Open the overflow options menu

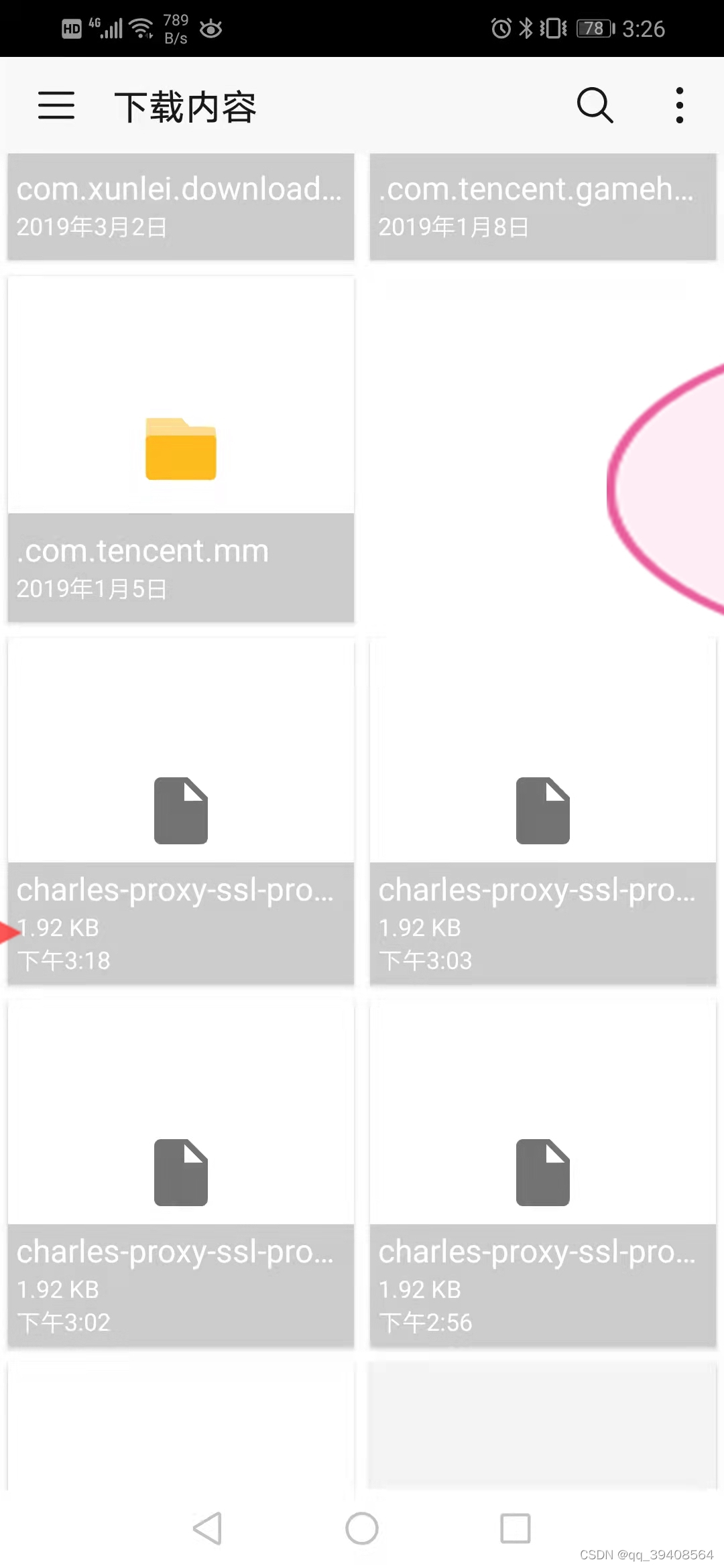coord(679,106)
